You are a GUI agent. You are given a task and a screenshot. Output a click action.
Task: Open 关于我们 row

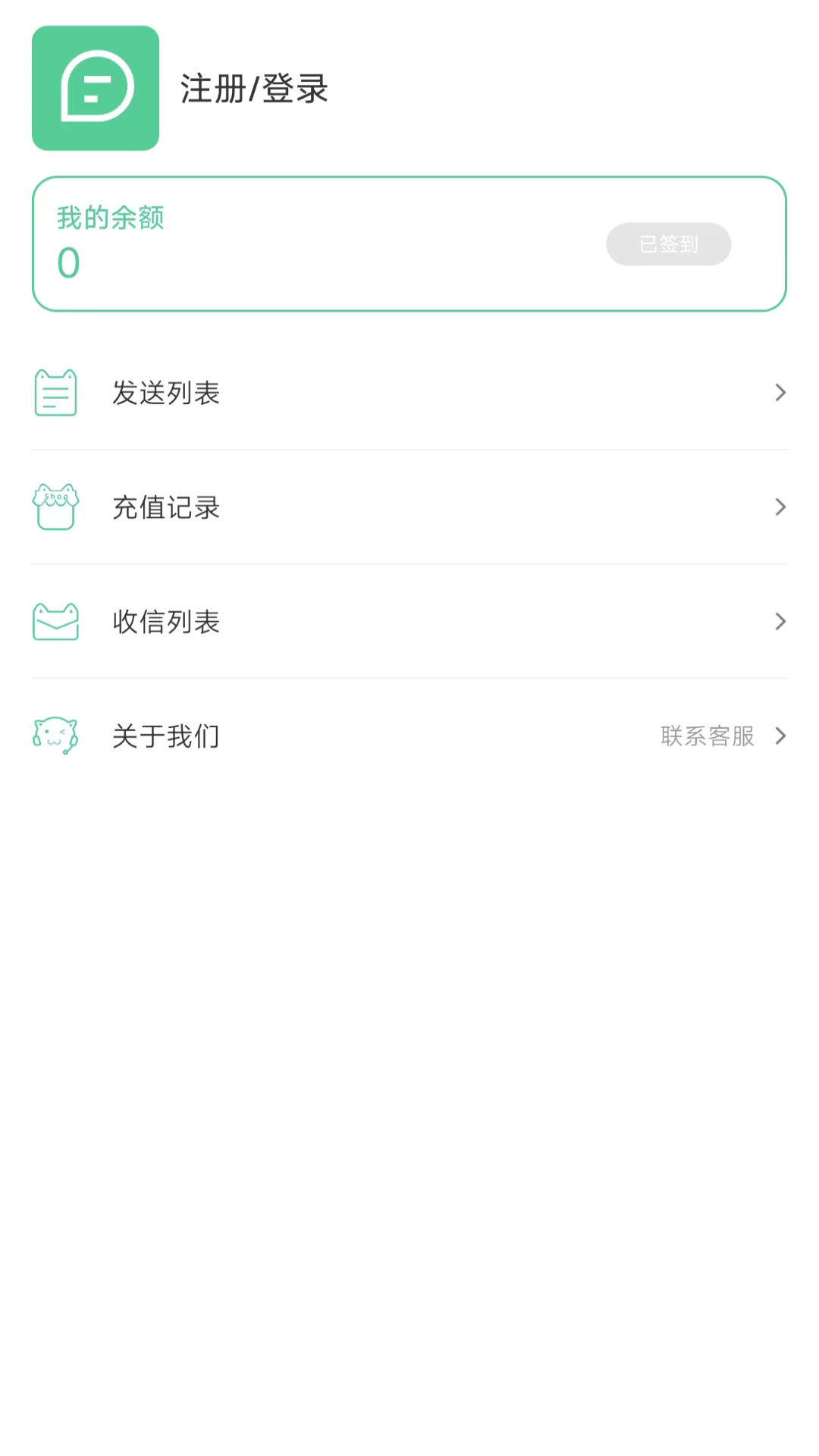click(x=409, y=736)
